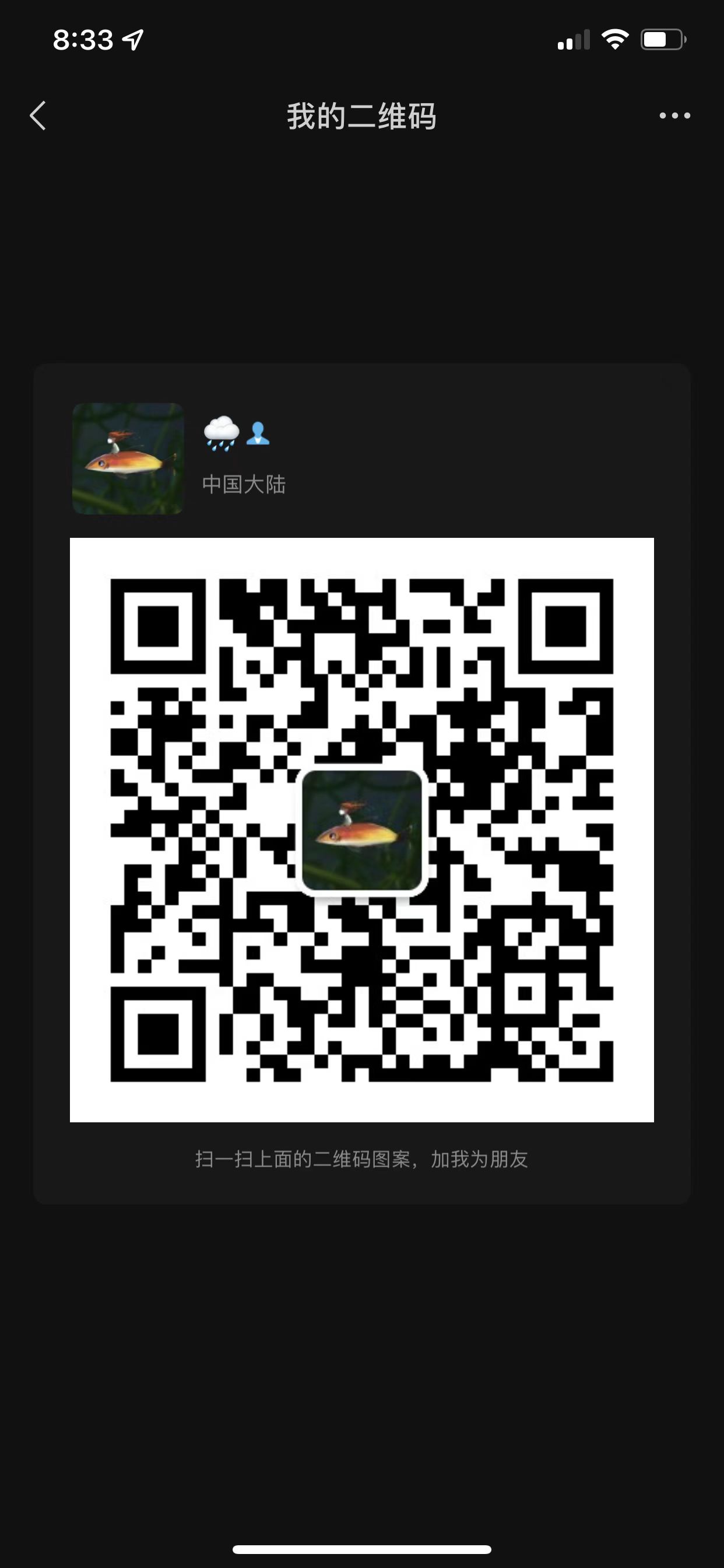Open the three-dot overflow menu
The image size is (724, 1568).
[x=674, y=116]
